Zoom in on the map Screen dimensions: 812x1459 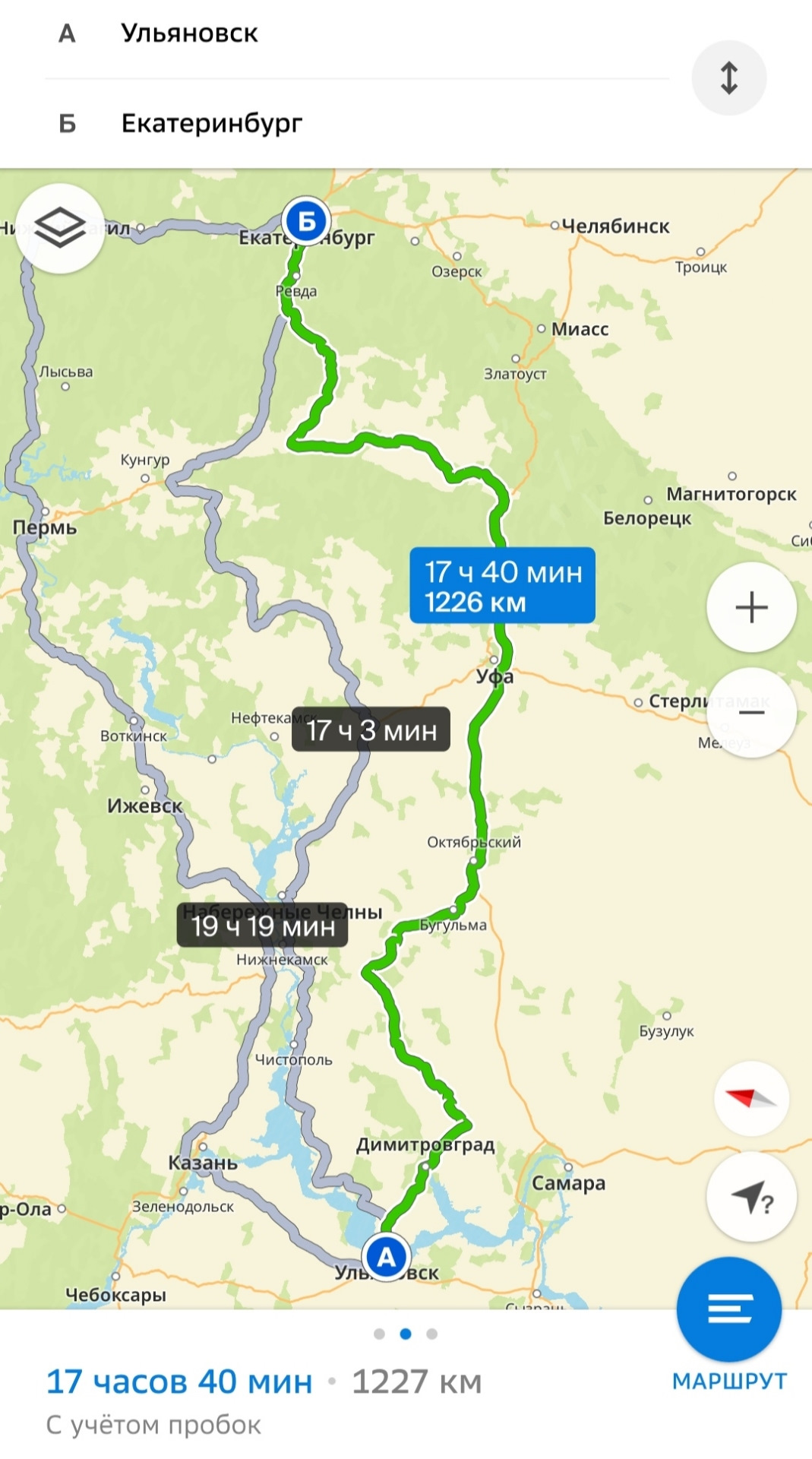point(750,607)
